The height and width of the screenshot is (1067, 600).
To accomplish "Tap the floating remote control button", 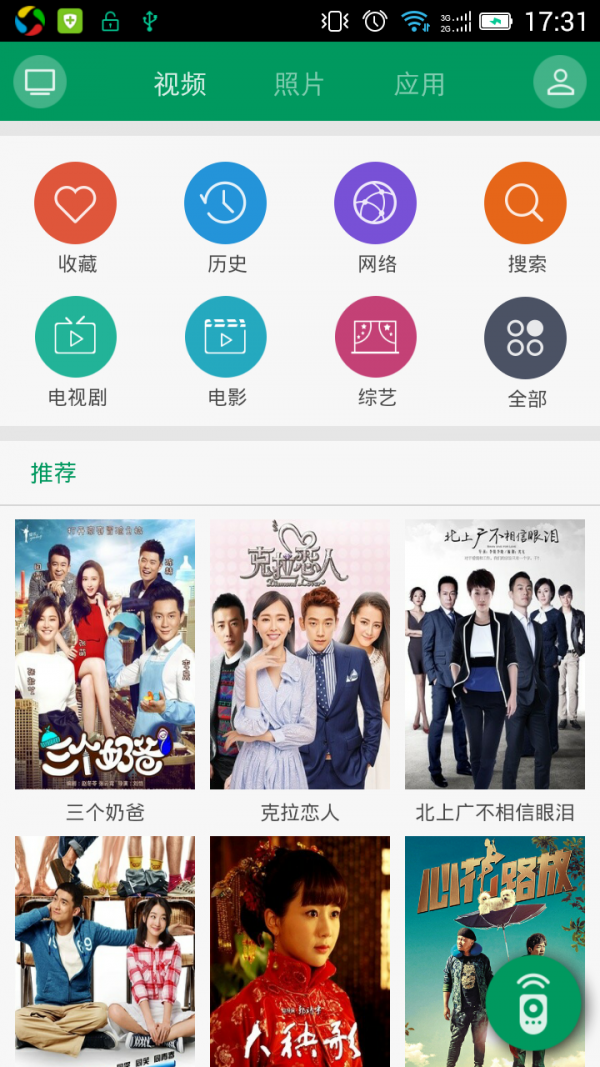I will click(x=534, y=1003).
